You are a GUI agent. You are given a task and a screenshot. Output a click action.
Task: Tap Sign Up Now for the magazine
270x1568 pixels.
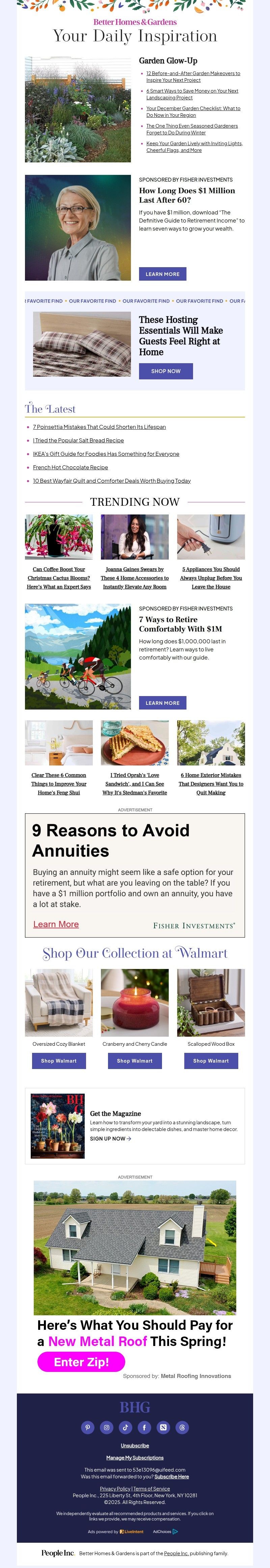point(110,1138)
